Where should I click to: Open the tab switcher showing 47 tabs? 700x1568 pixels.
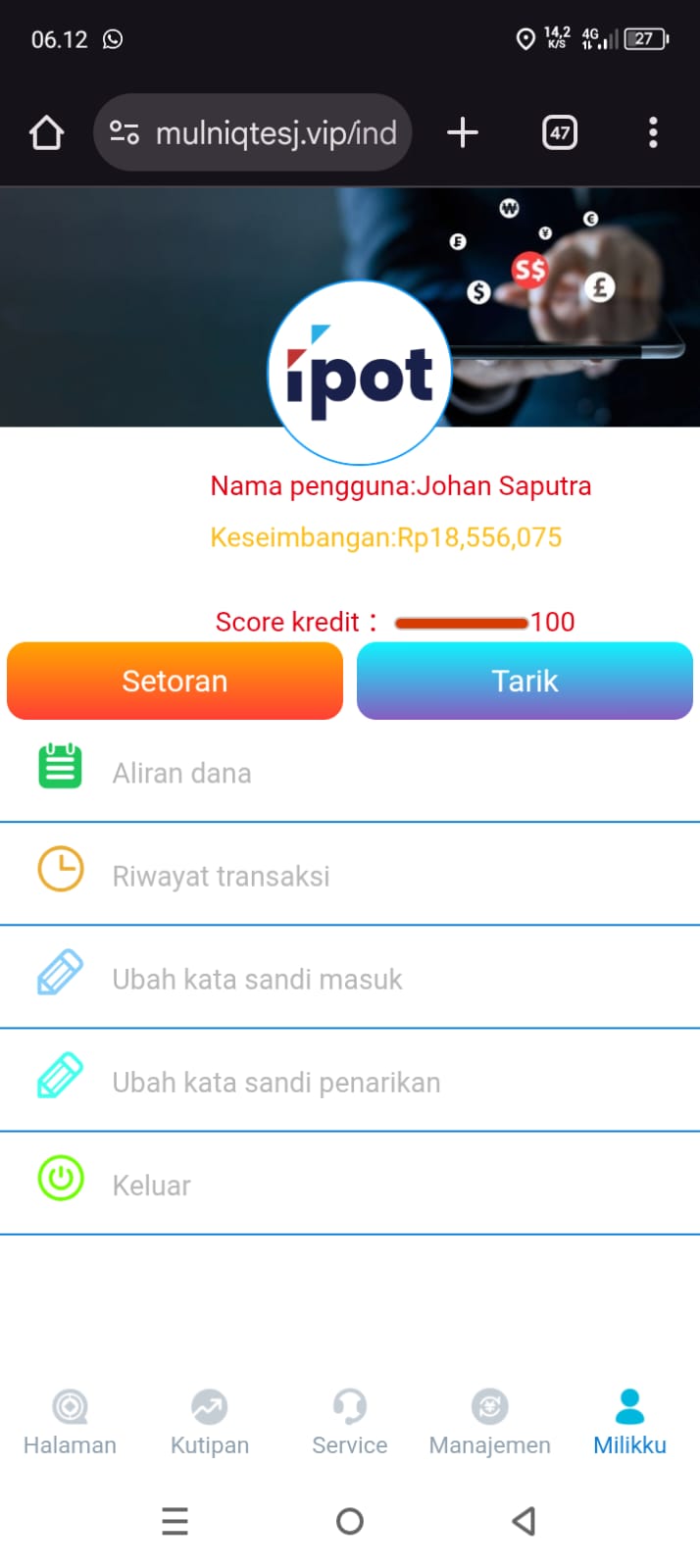(x=560, y=132)
